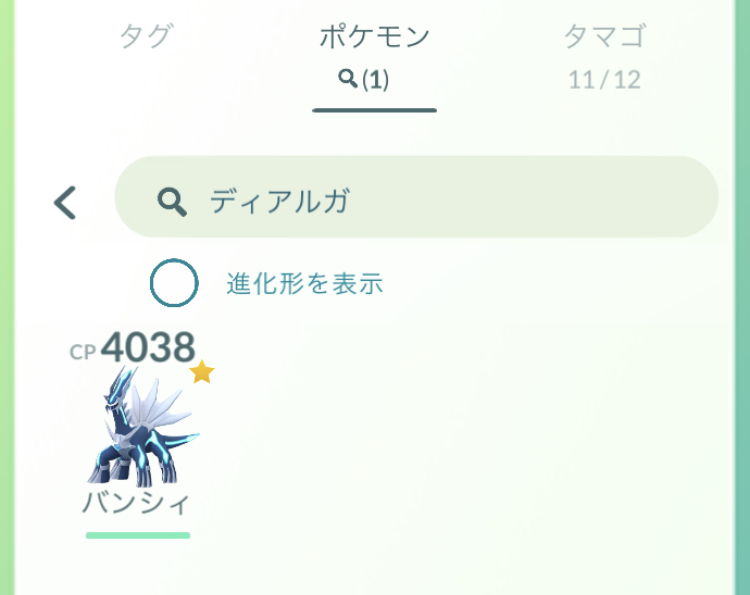Switch to the タグ tab
The height and width of the screenshot is (595, 750).
click(146, 38)
